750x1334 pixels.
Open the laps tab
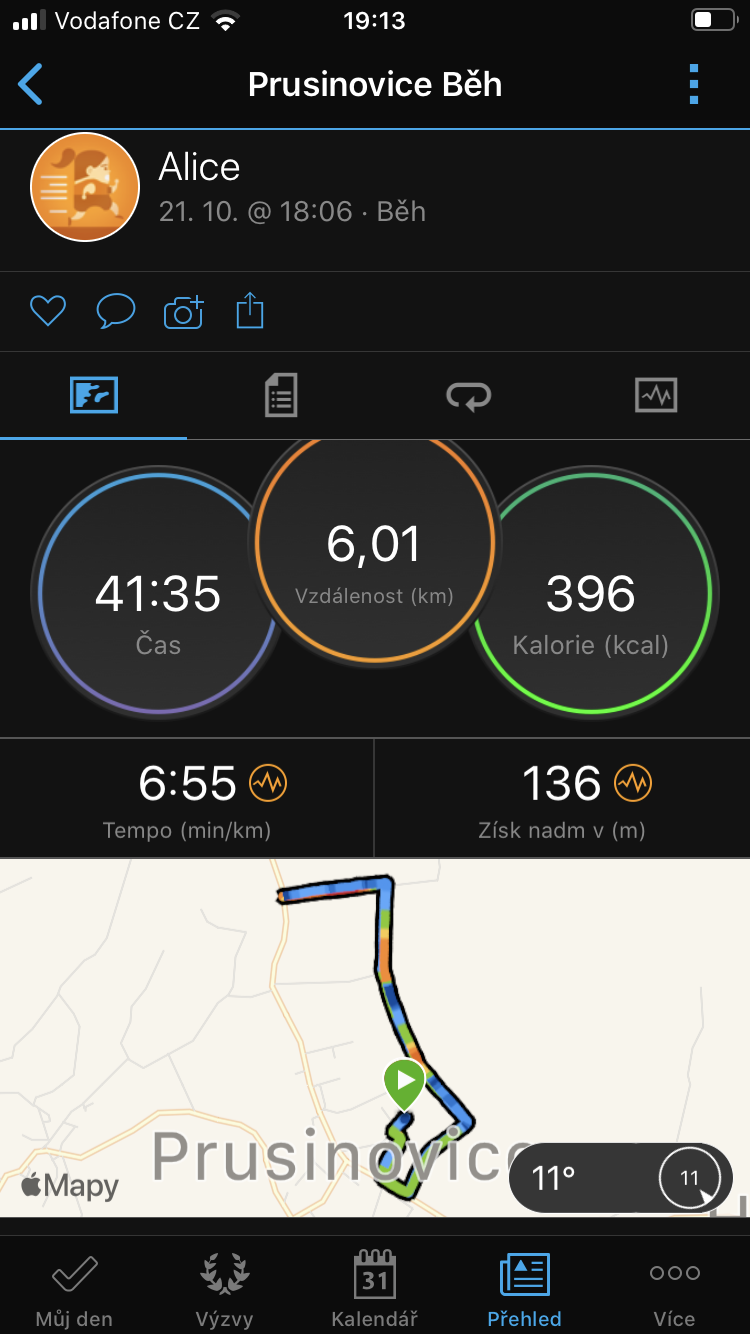[x=468, y=396]
